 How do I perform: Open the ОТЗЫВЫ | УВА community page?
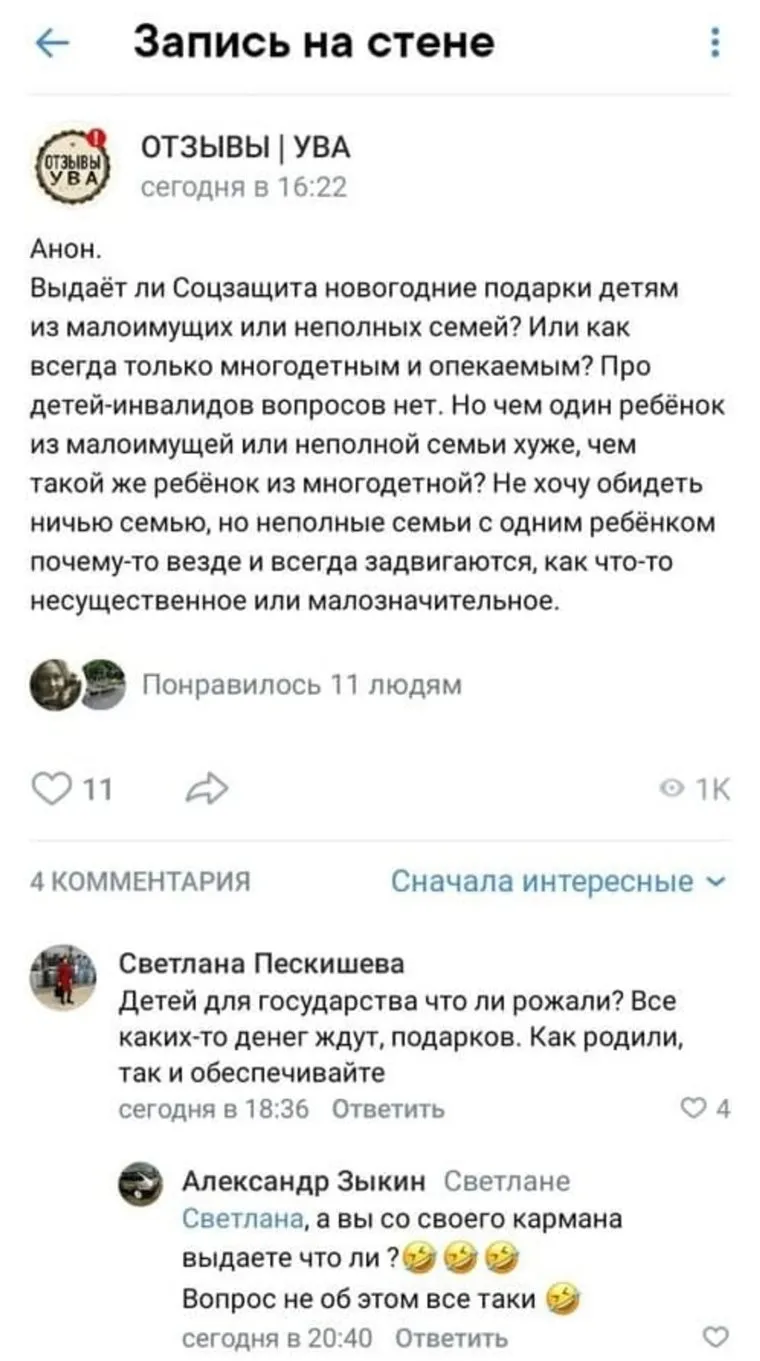[244, 149]
